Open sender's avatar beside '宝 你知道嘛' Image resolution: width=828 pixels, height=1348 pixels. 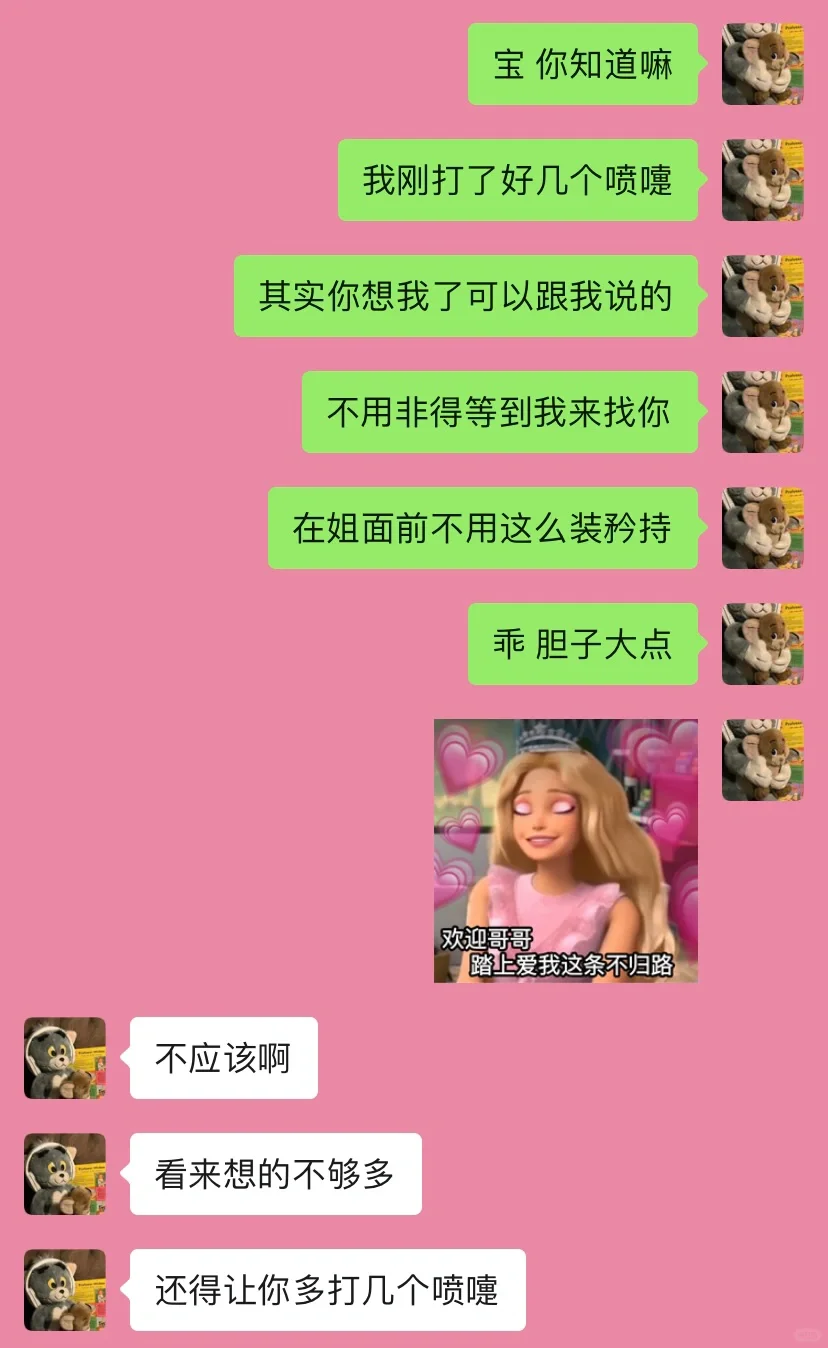[763, 64]
